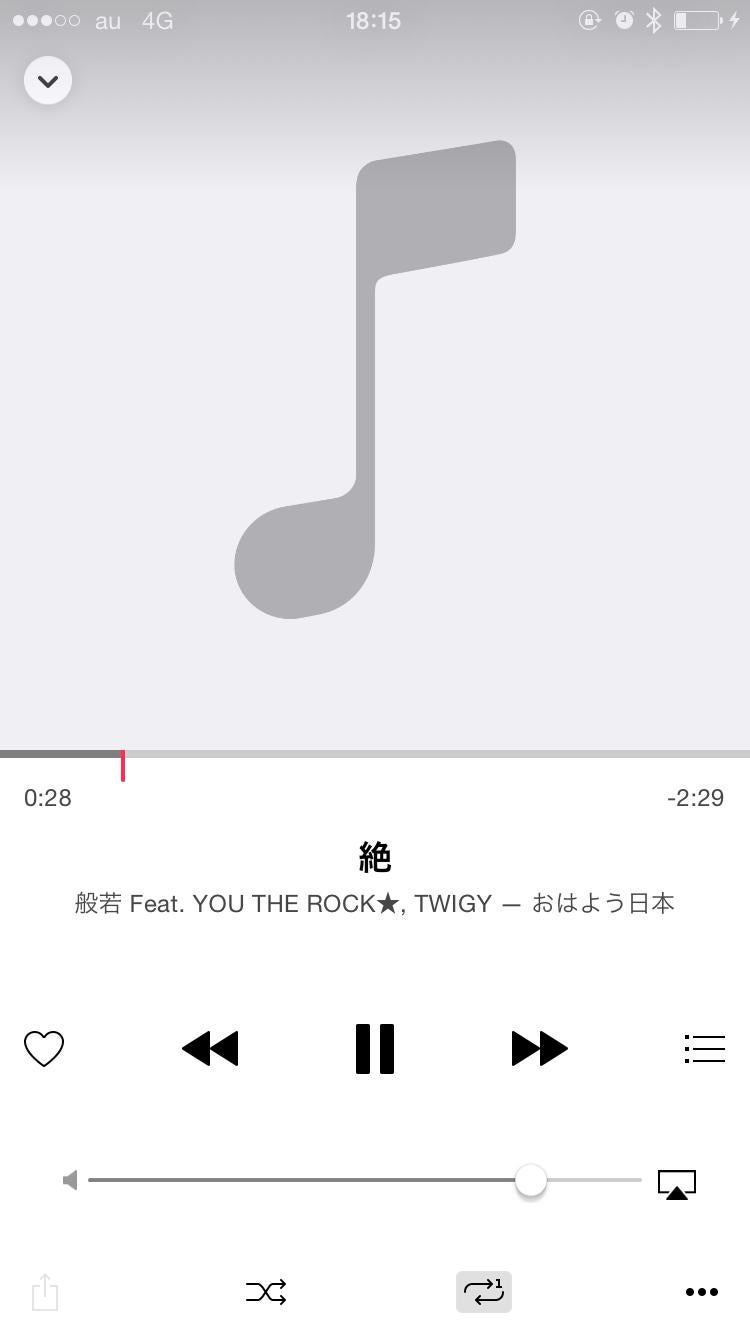Pause the current song
The image size is (750, 1334).
click(375, 1048)
